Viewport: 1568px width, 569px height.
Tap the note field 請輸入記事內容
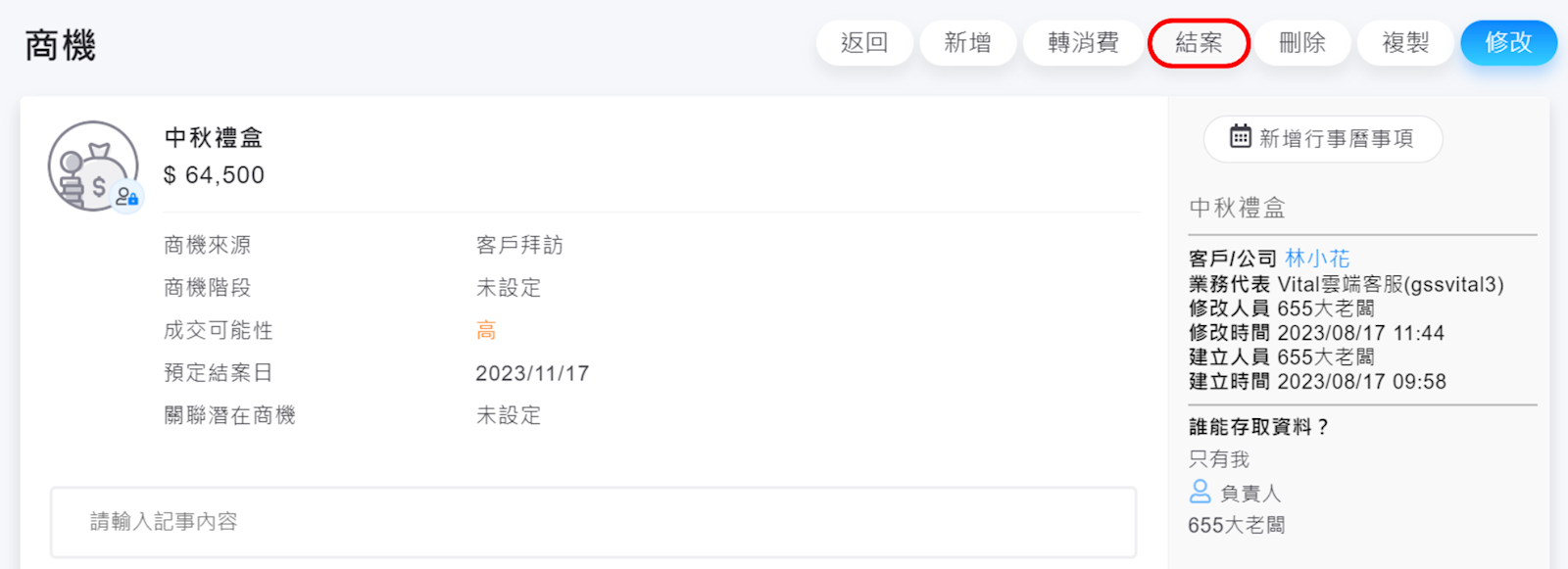tap(593, 522)
